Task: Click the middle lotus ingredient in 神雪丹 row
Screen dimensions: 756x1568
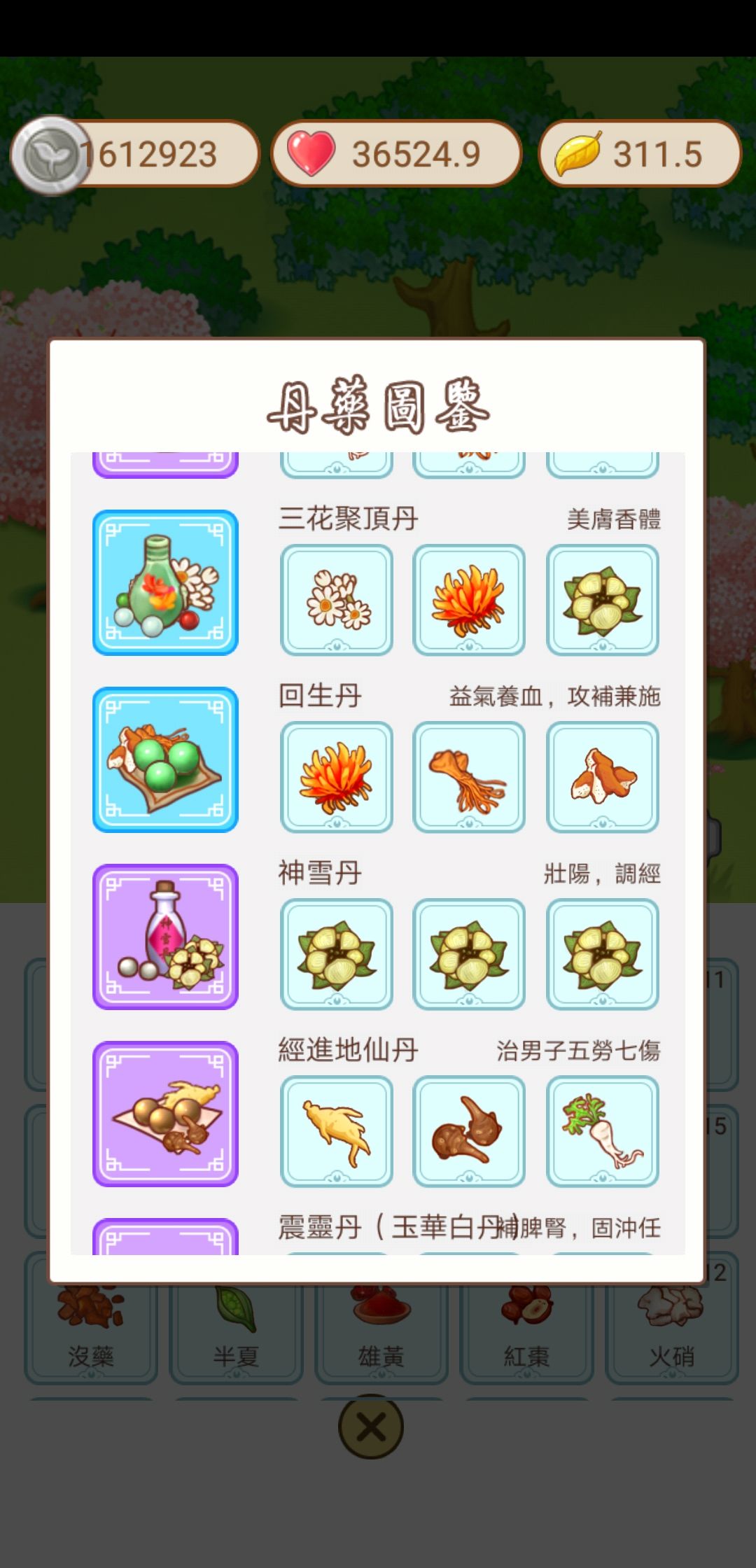Action: tap(470, 953)
